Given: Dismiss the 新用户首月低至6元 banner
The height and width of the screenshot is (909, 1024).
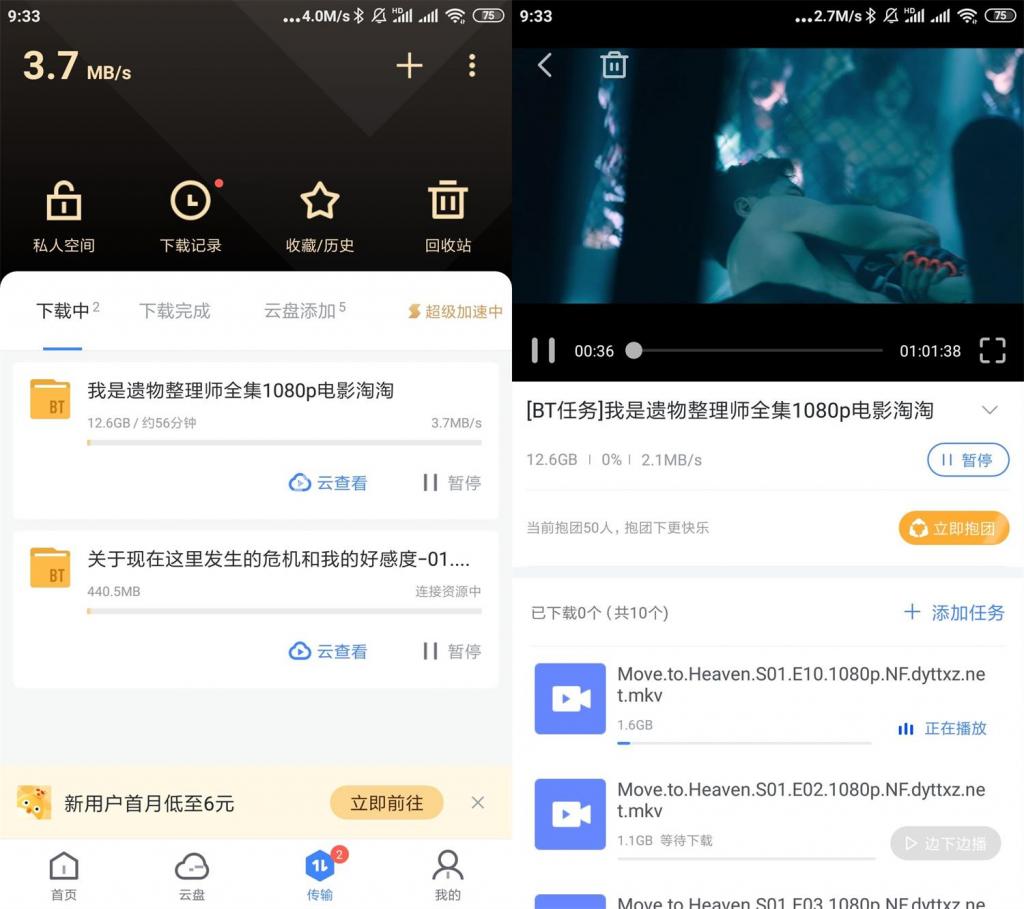Looking at the screenshot, I should pyautogui.click(x=478, y=802).
